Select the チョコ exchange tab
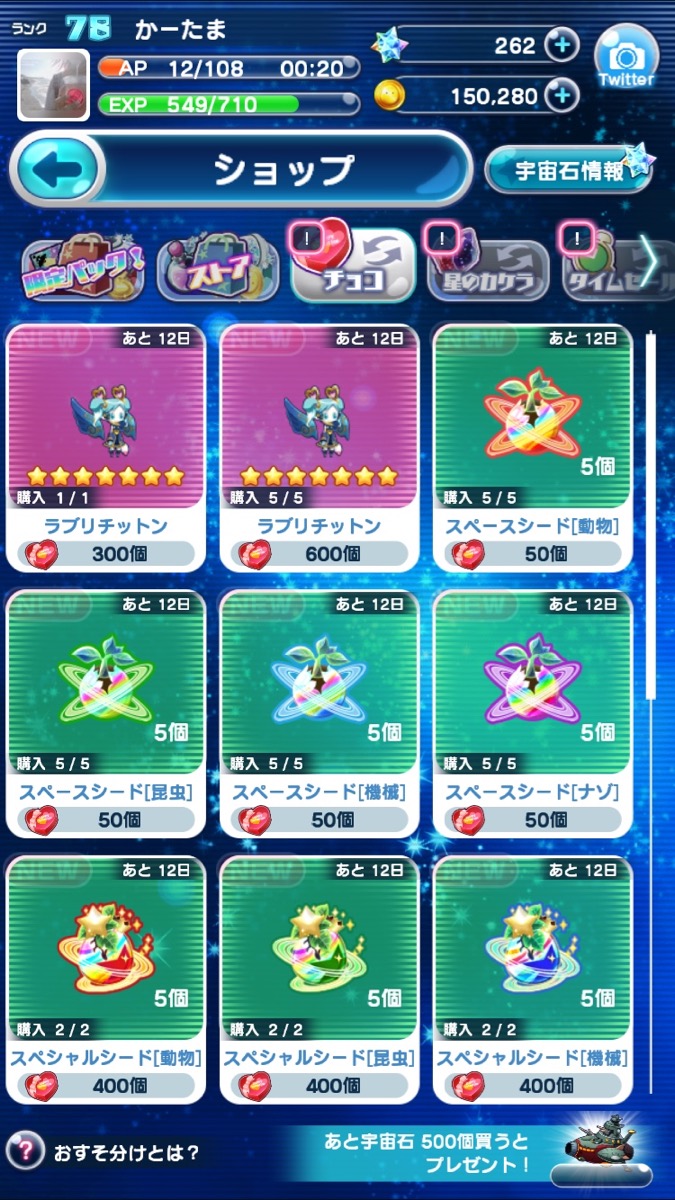675x1200 pixels. click(x=352, y=266)
